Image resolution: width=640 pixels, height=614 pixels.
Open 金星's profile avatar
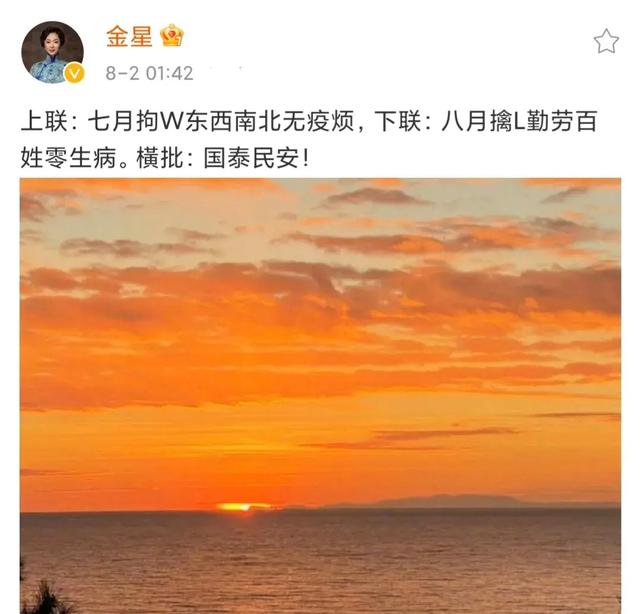[52, 52]
